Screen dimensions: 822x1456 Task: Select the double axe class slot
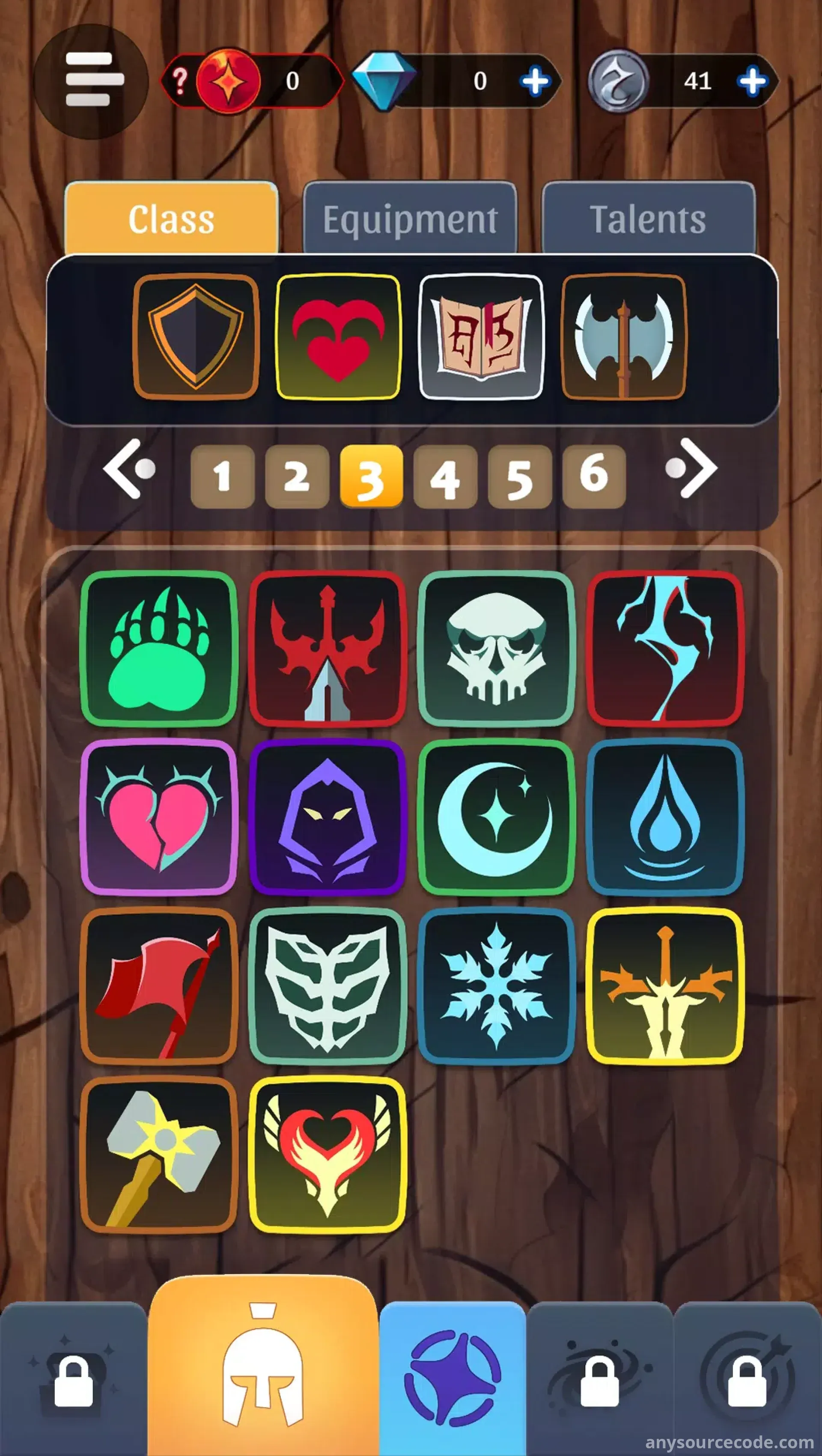pos(624,337)
